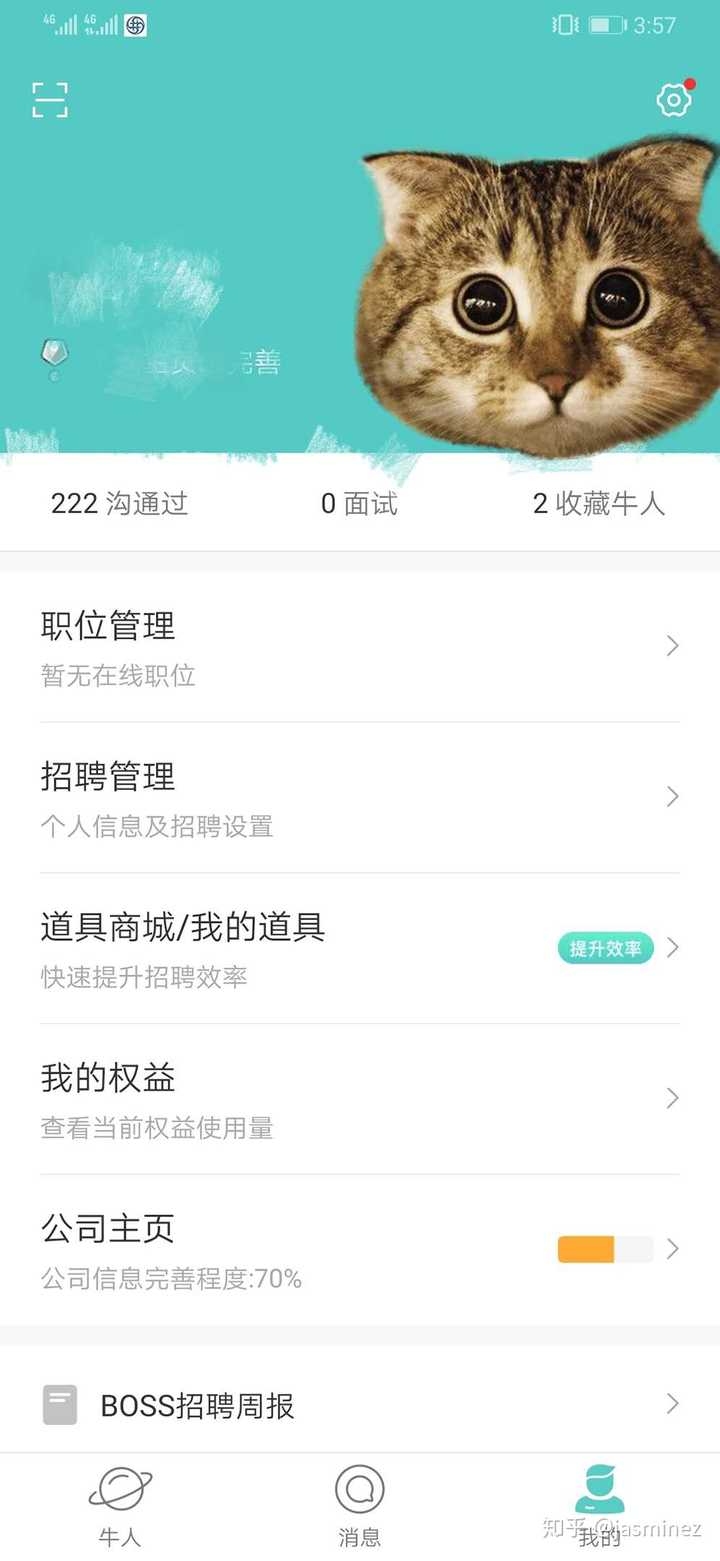The height and width of the screenshot is (1561, 720).
Task: Open 222 沟通过 statistics
Action: click(119, 504)
